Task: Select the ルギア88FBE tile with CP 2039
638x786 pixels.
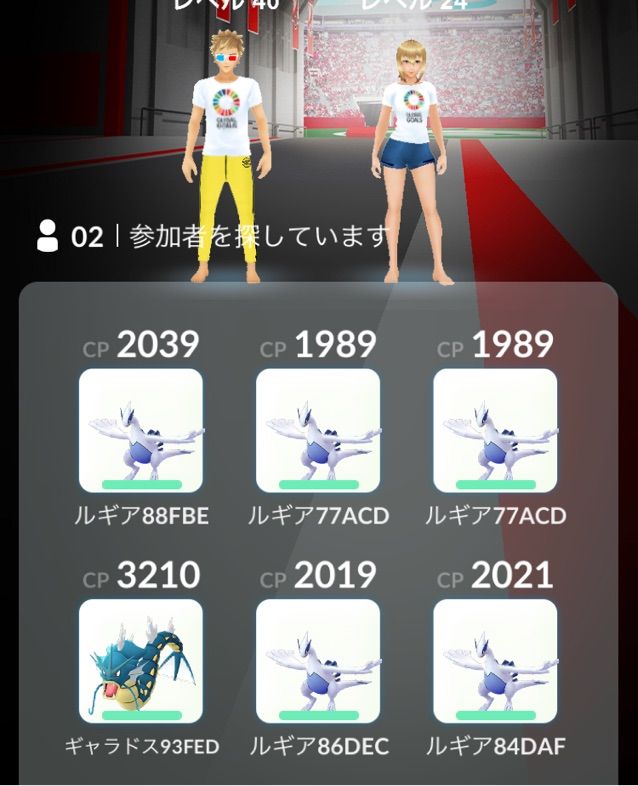Action: tap(141, 431)
